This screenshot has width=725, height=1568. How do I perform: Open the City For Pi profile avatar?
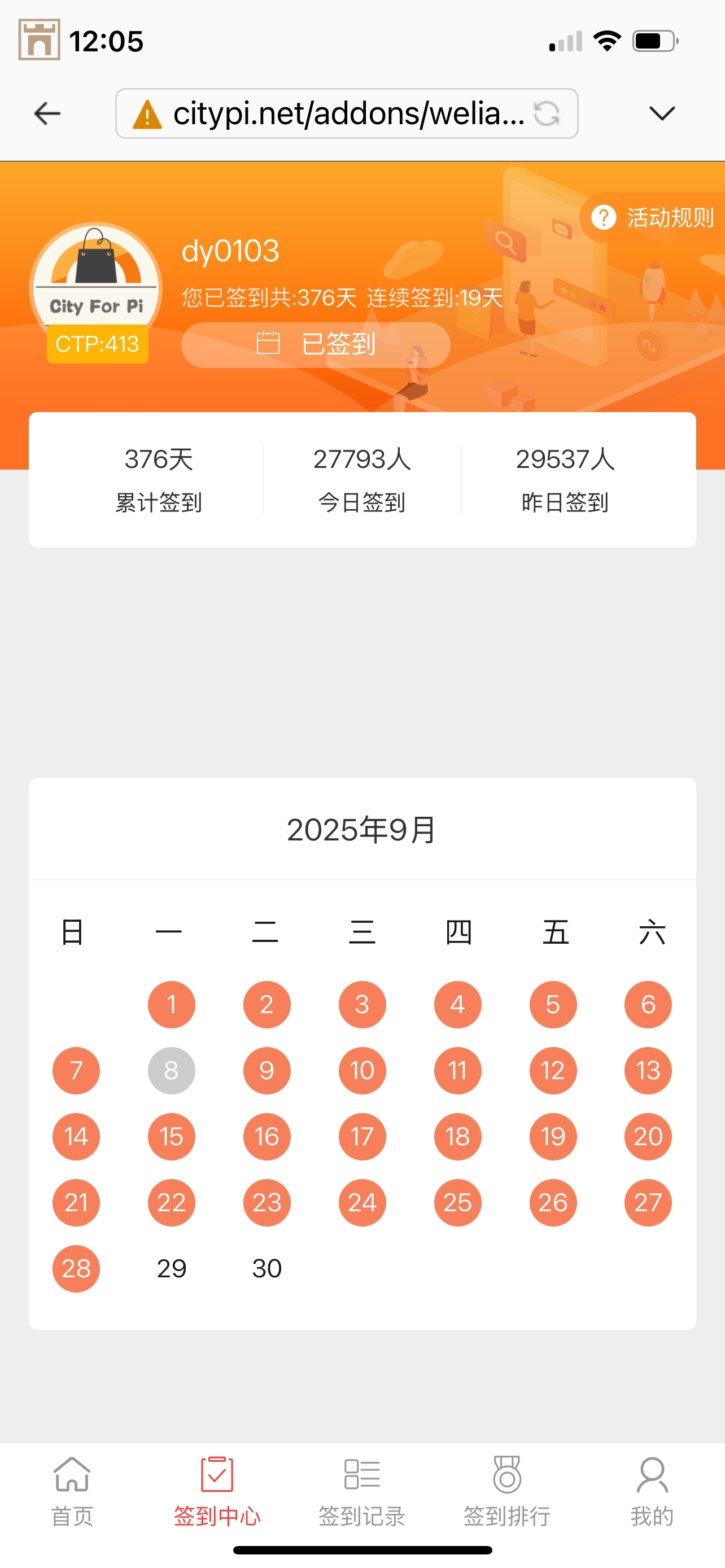(96, 286)
